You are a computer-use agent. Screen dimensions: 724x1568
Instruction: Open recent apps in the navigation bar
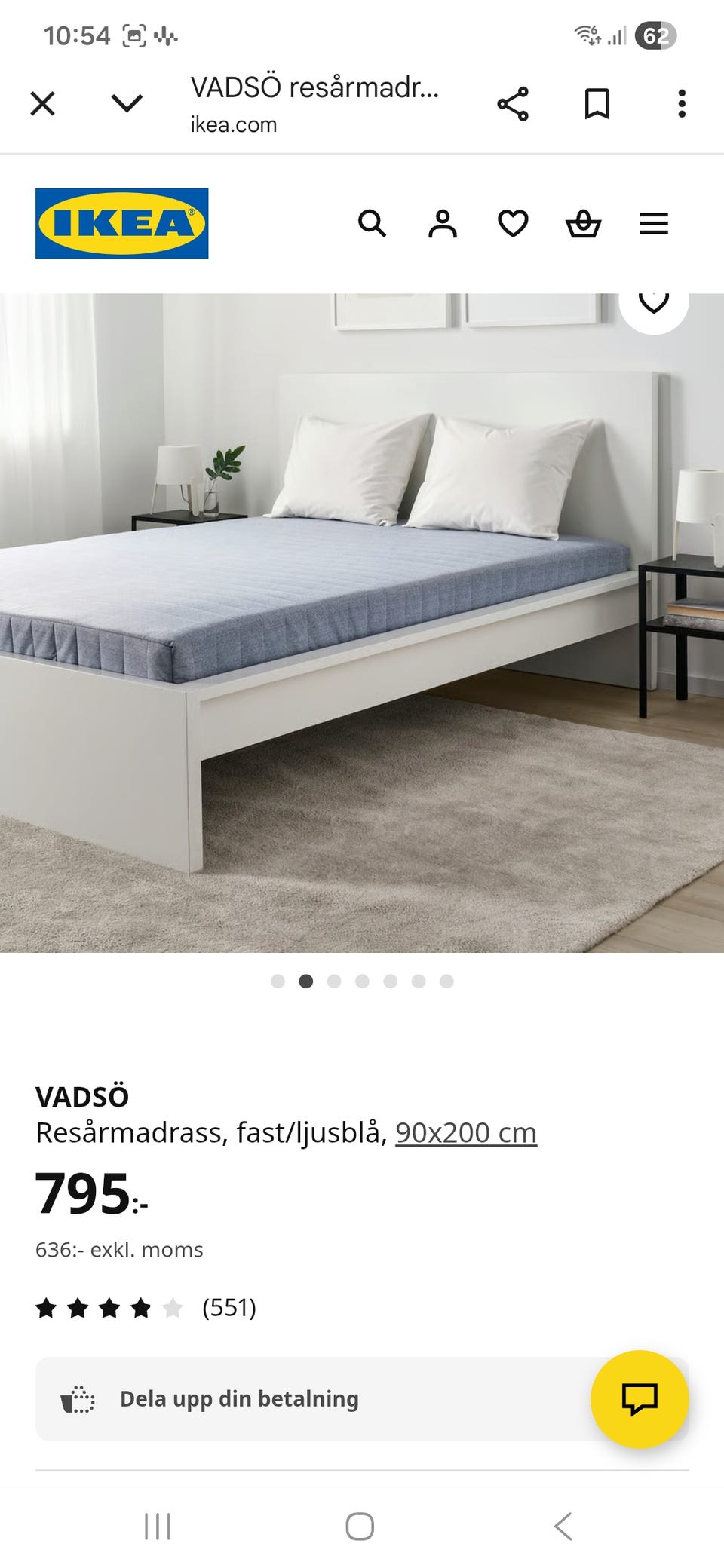(158, 1527)
